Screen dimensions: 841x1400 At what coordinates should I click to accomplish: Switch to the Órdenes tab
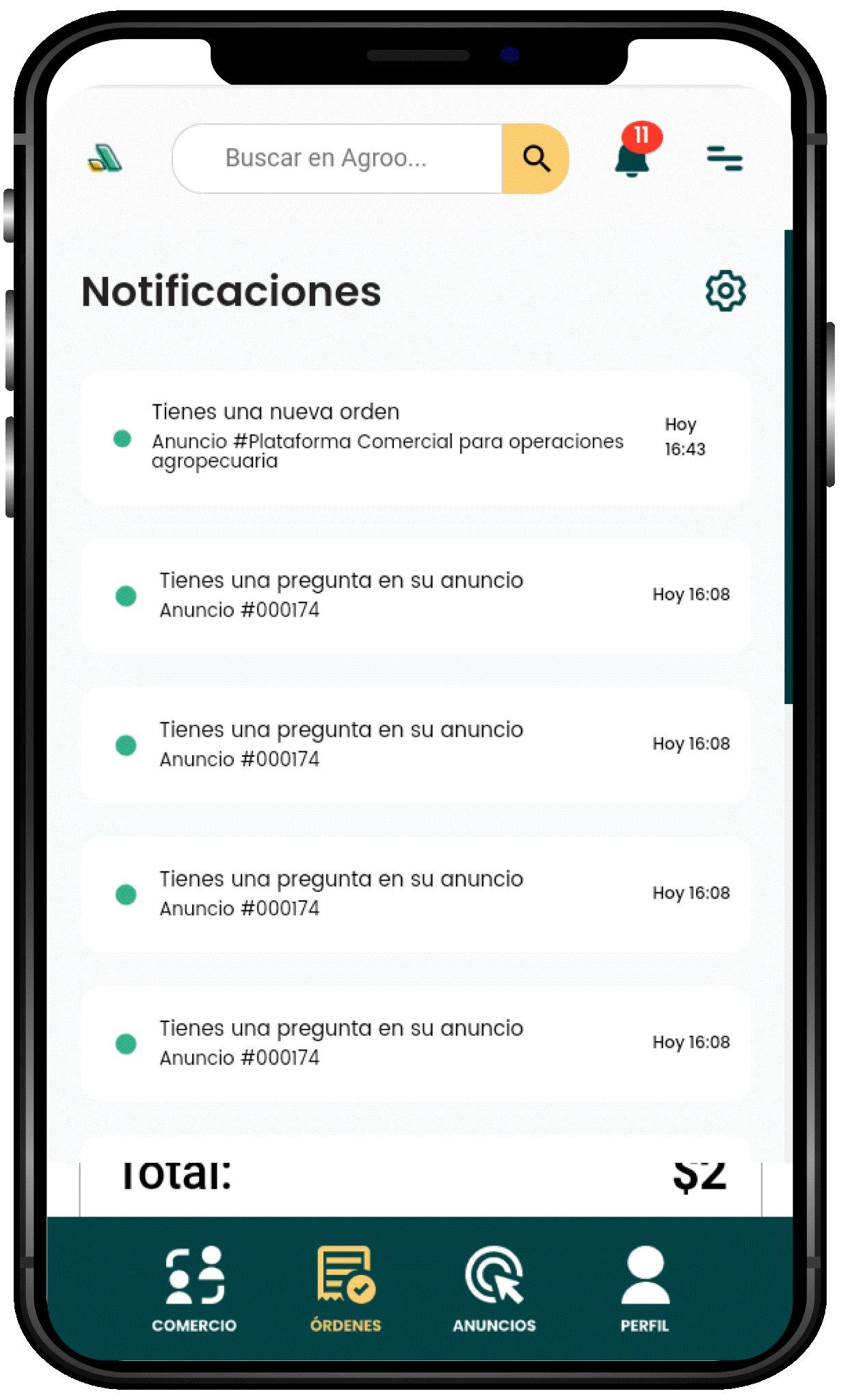pos(346,1289)
